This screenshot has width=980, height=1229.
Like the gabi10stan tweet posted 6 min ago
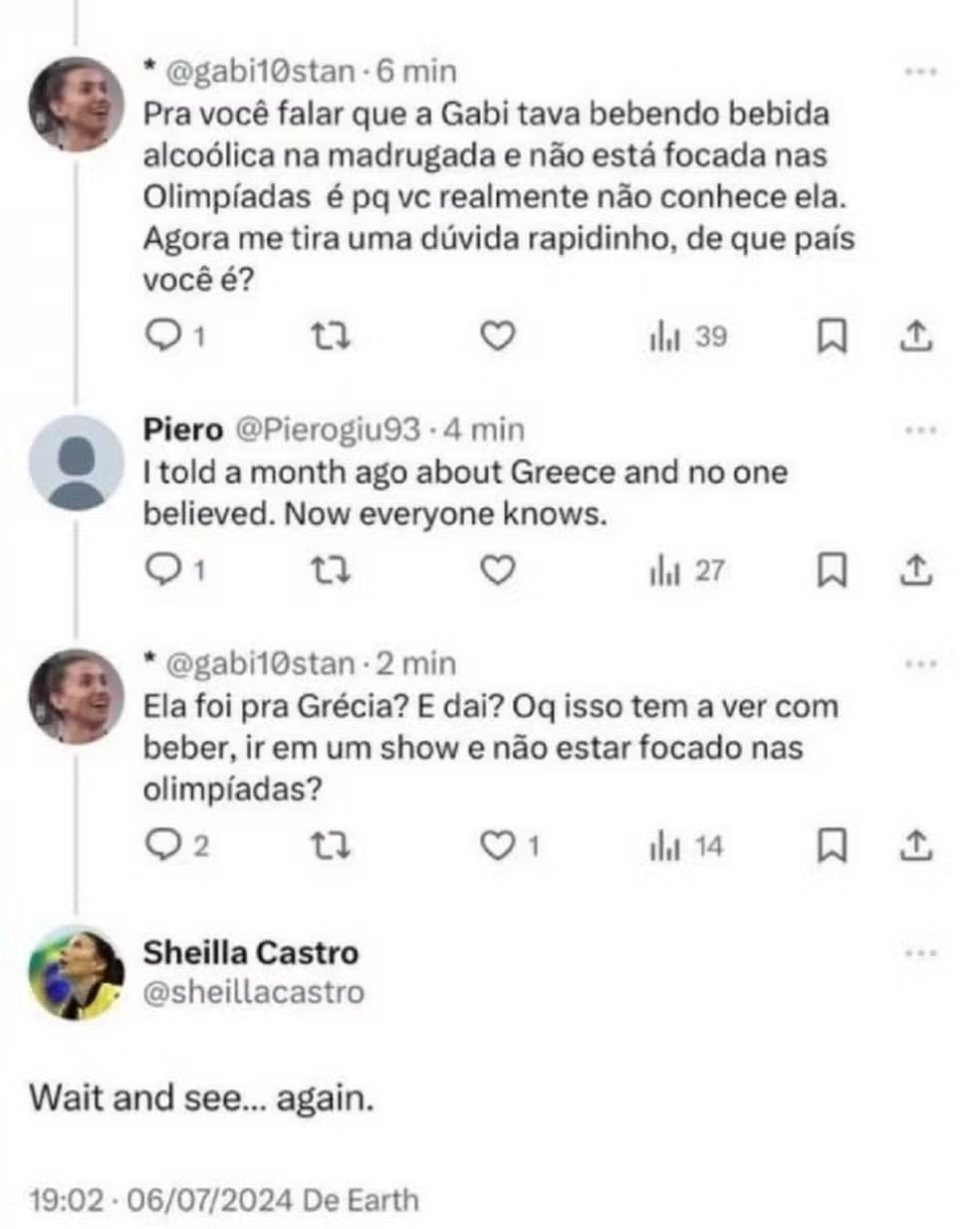497,338
